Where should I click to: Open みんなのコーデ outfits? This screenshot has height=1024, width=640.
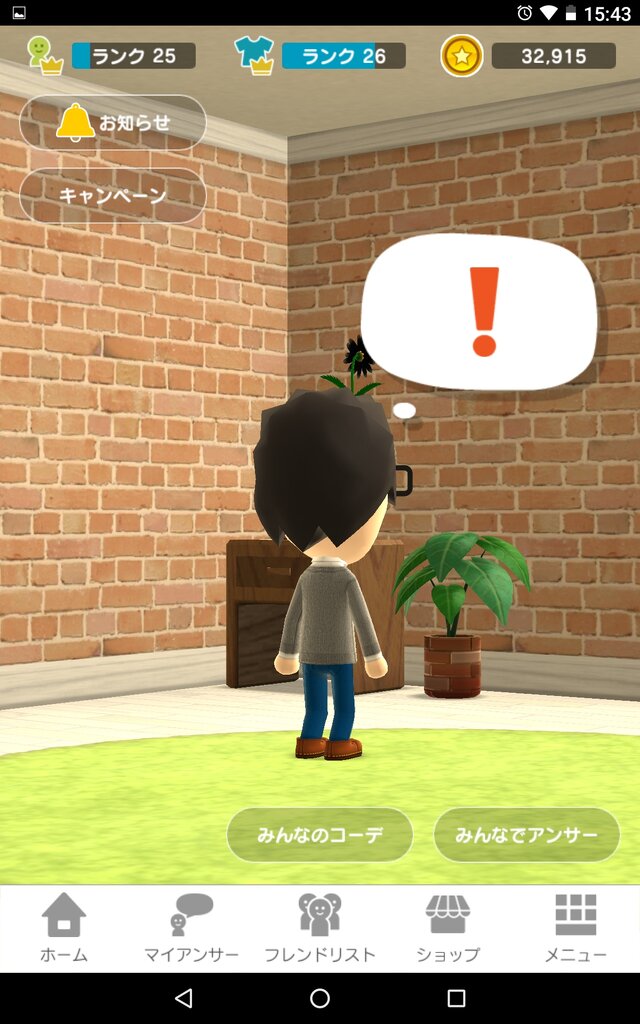tap(320, 835)
